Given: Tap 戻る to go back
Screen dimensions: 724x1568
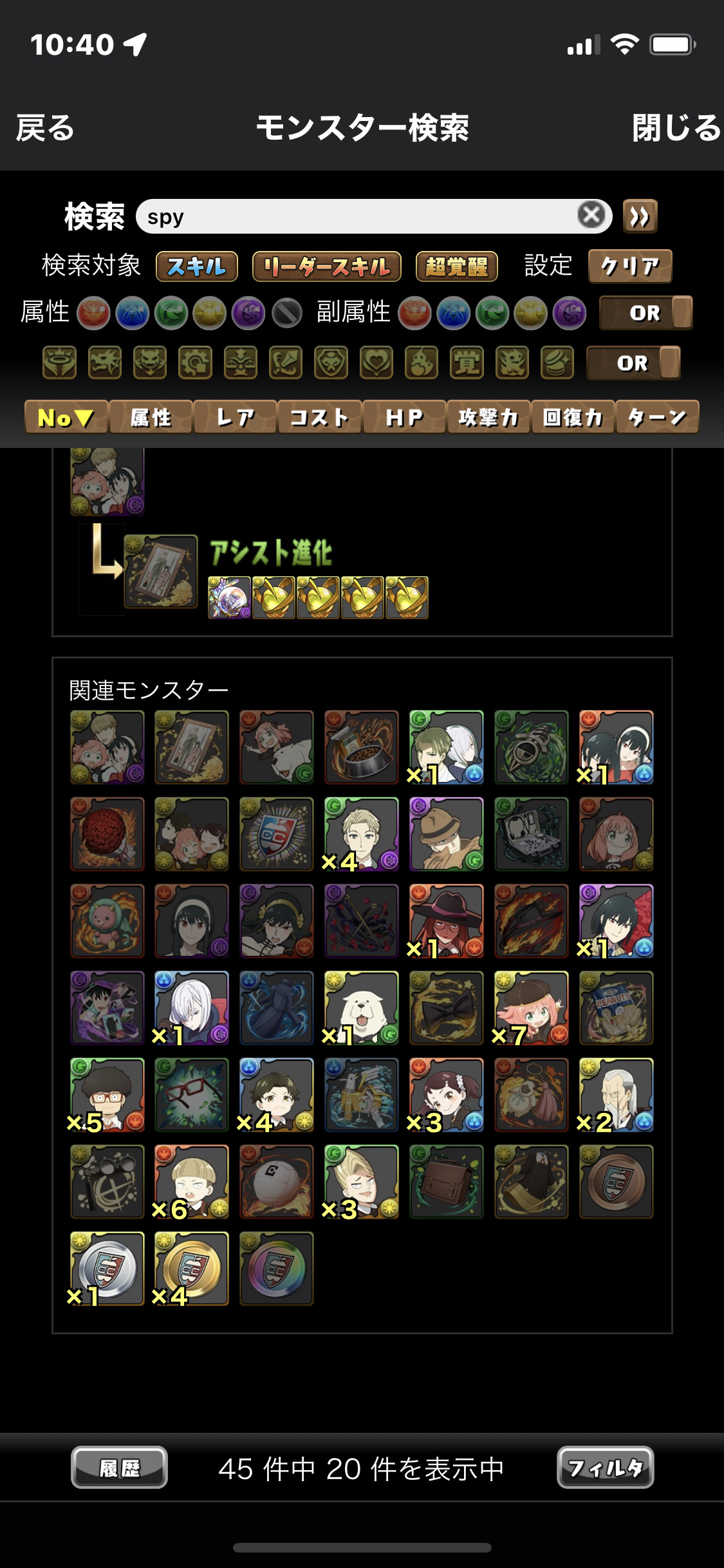Looking at the screenshot, I should coord(45,127).
